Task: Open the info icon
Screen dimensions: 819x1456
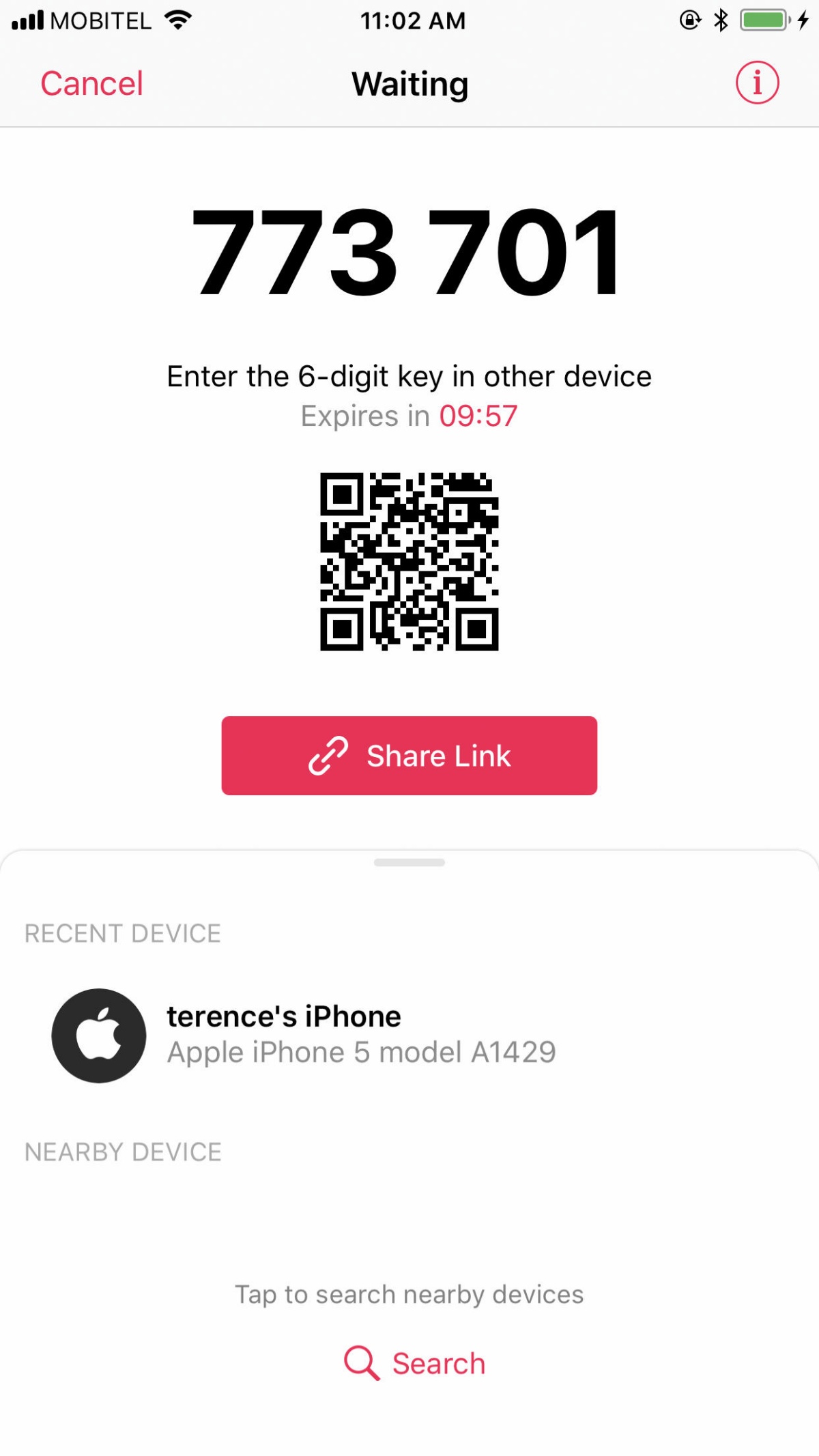Action: (x=757, y=83)
